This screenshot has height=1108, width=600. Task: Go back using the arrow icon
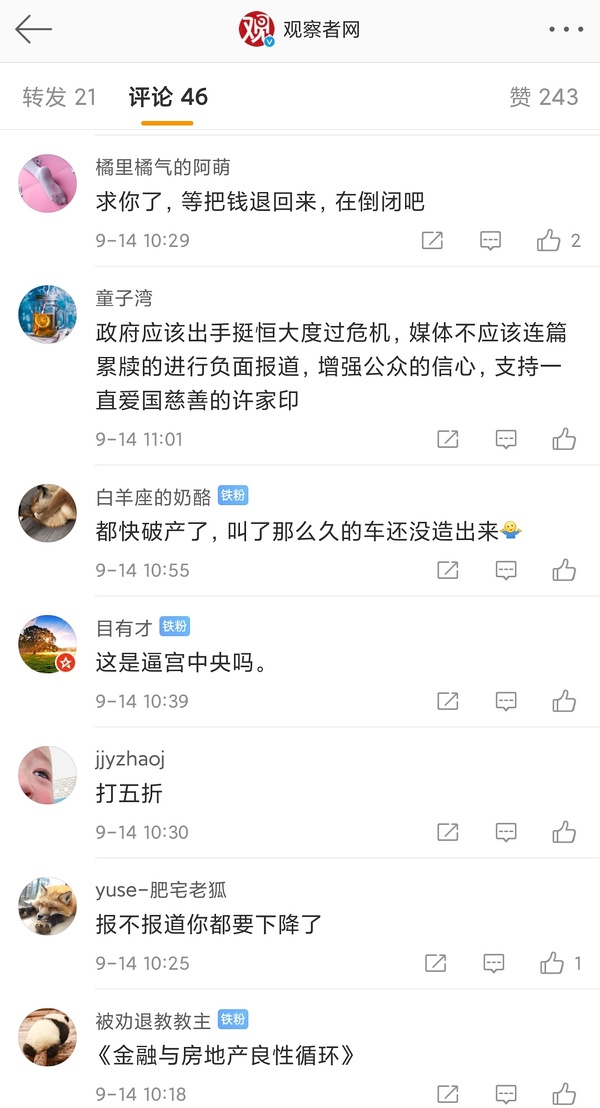(33, 30)
